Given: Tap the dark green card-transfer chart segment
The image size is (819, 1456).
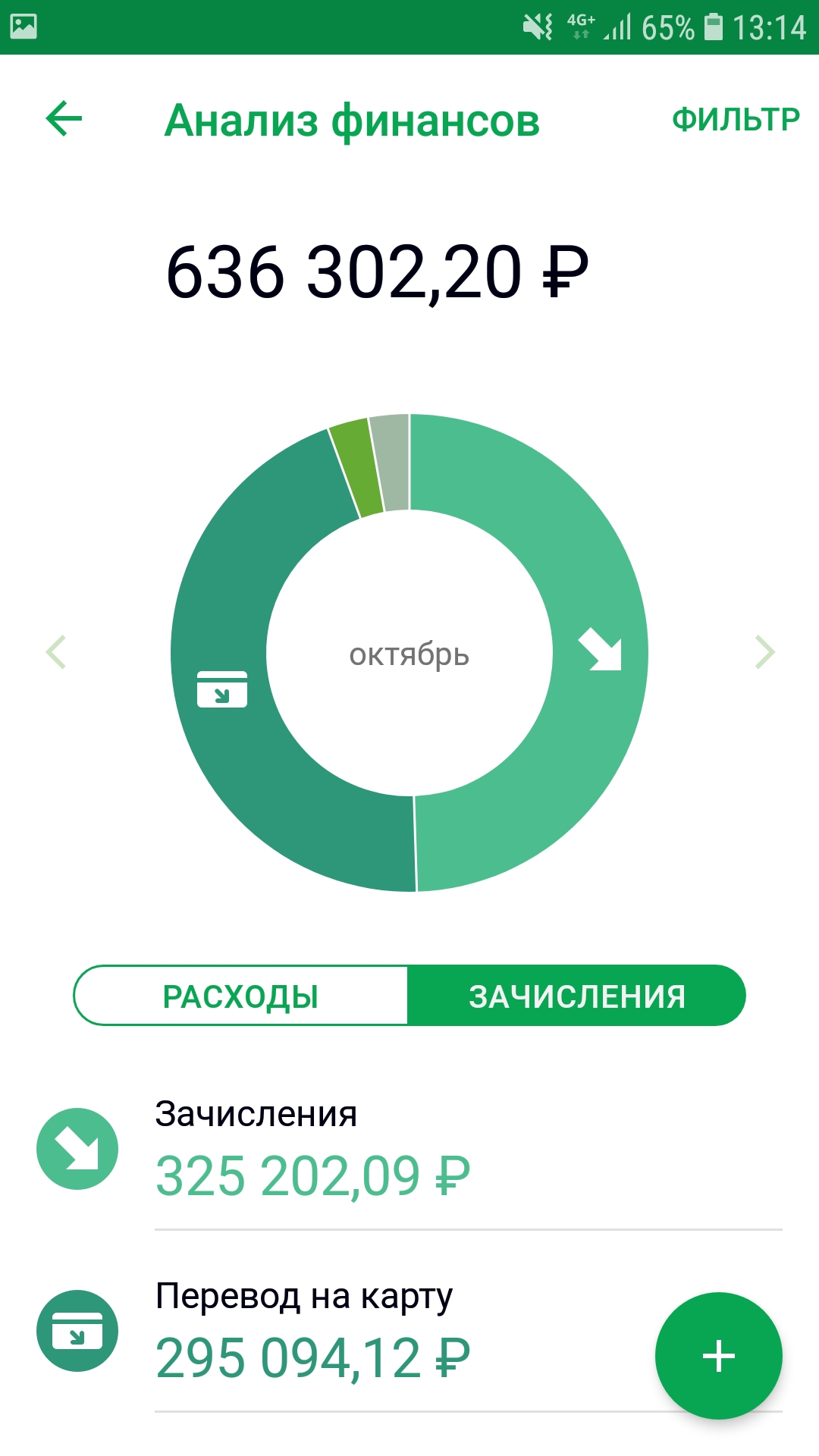Looking at the screenshot, I should click(x=221, y=689).
